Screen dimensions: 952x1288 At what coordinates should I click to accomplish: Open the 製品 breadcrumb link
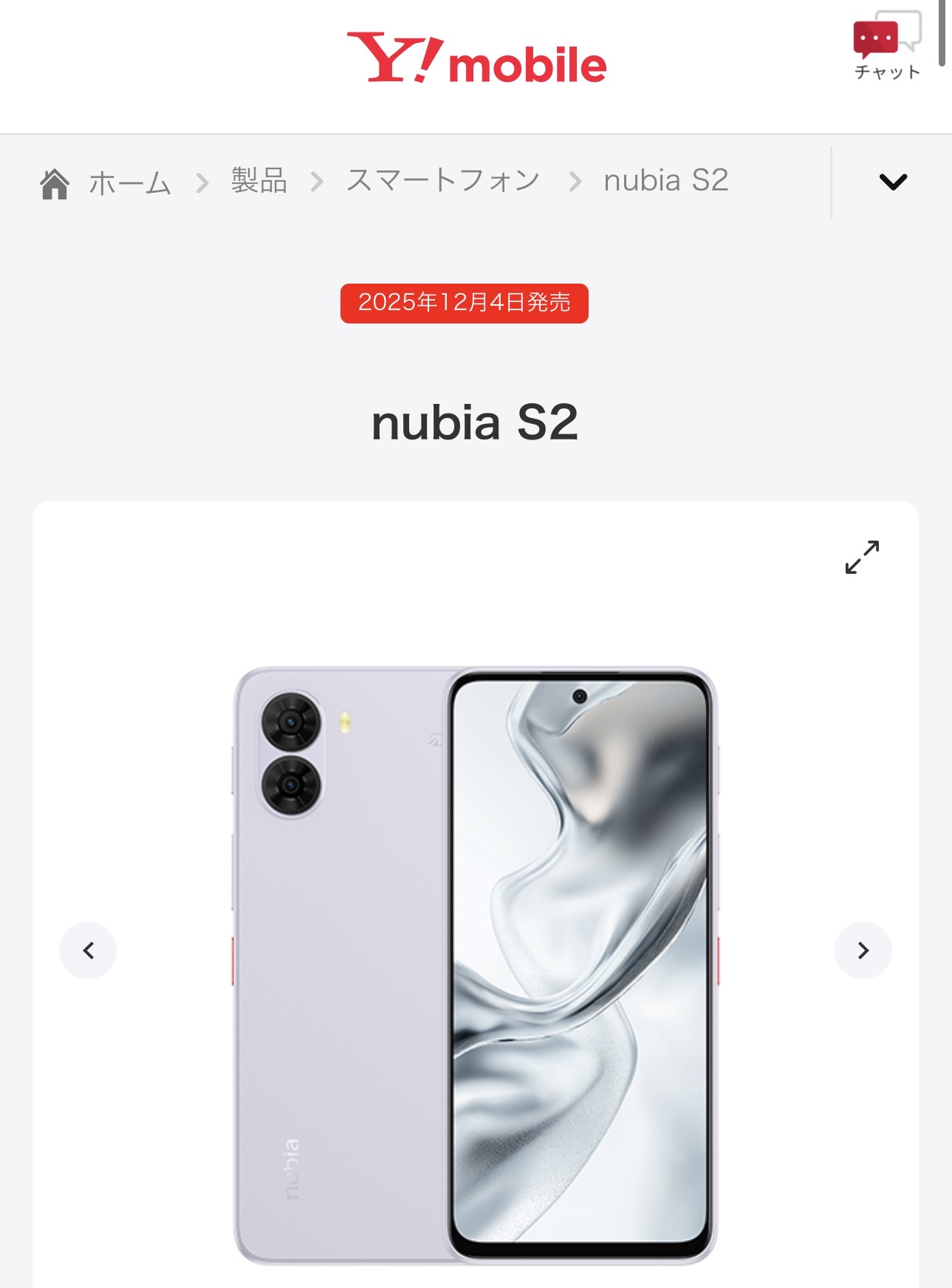pyautogui.click(x=258, y=181)
